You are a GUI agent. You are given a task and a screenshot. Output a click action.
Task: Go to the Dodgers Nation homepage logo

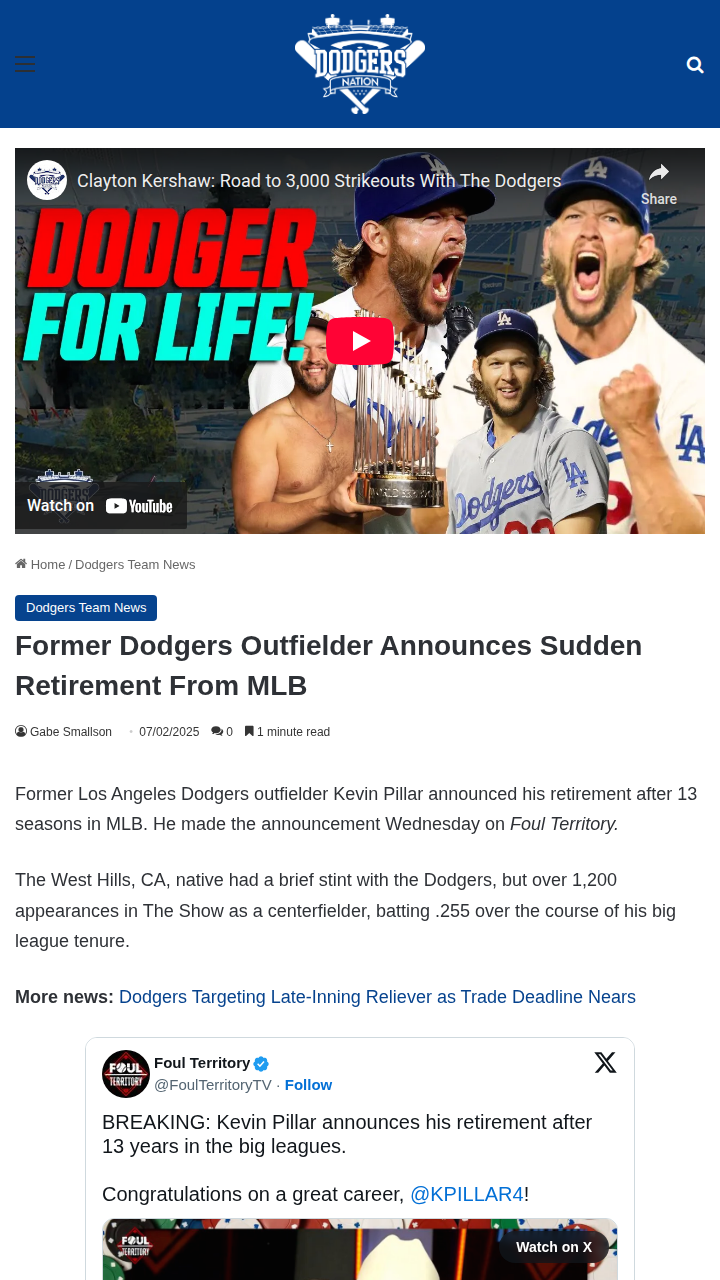360,64
